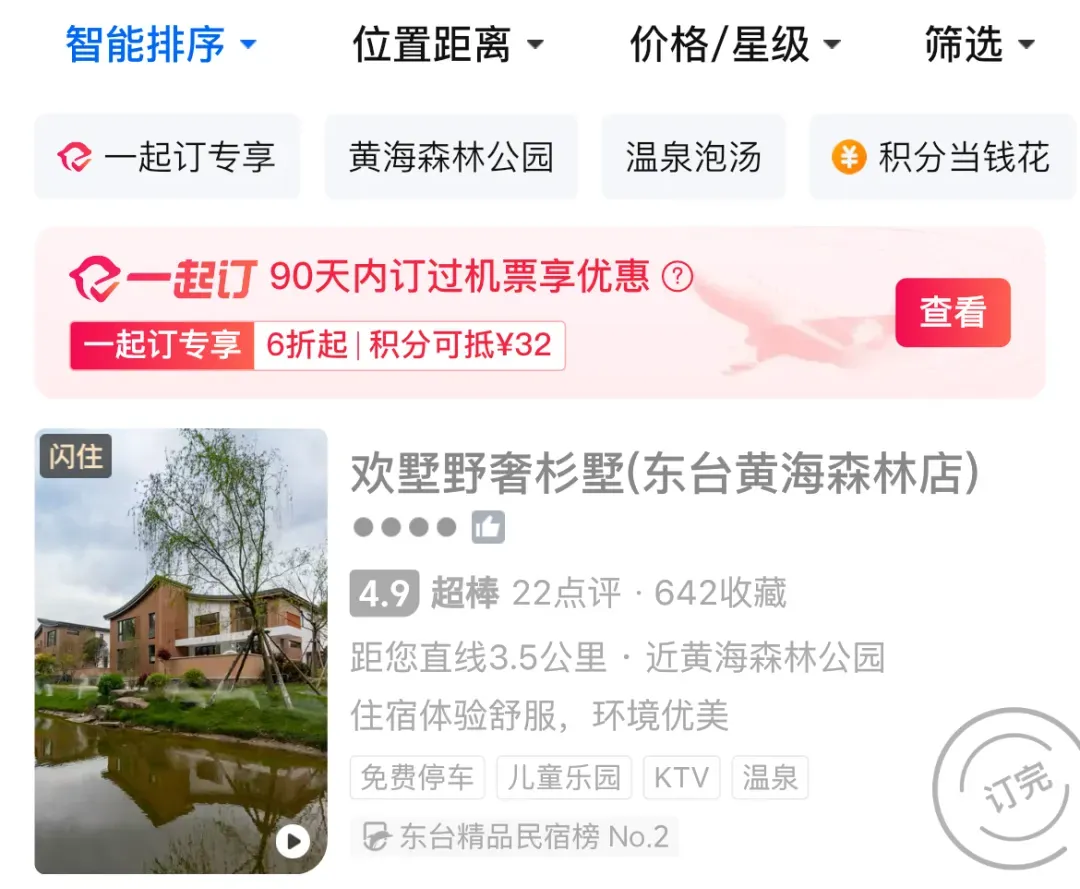
Task: Open 欢墅野奢杉墅 hotel listing
Action: coord(664,475)
